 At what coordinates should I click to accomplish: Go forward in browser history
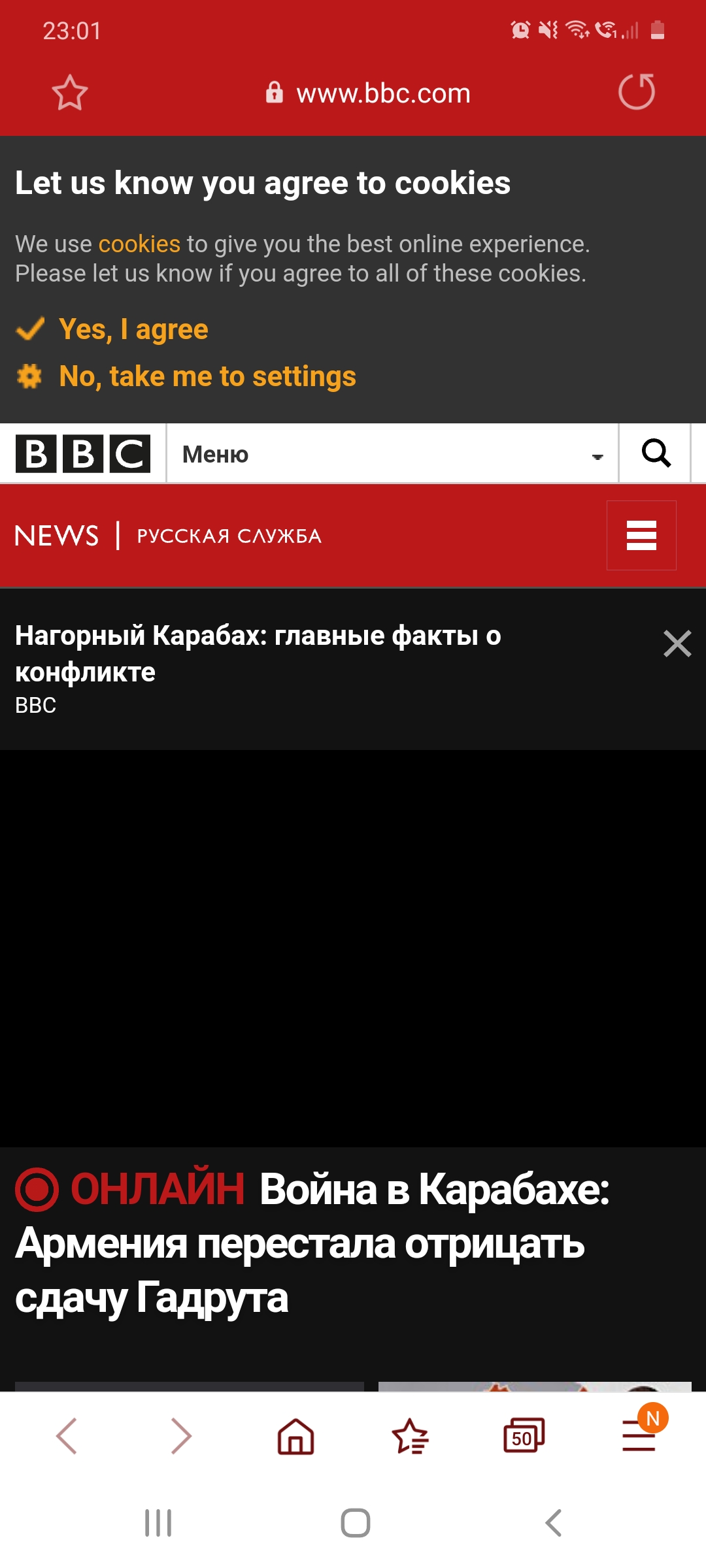click(x=181, y=1436)
